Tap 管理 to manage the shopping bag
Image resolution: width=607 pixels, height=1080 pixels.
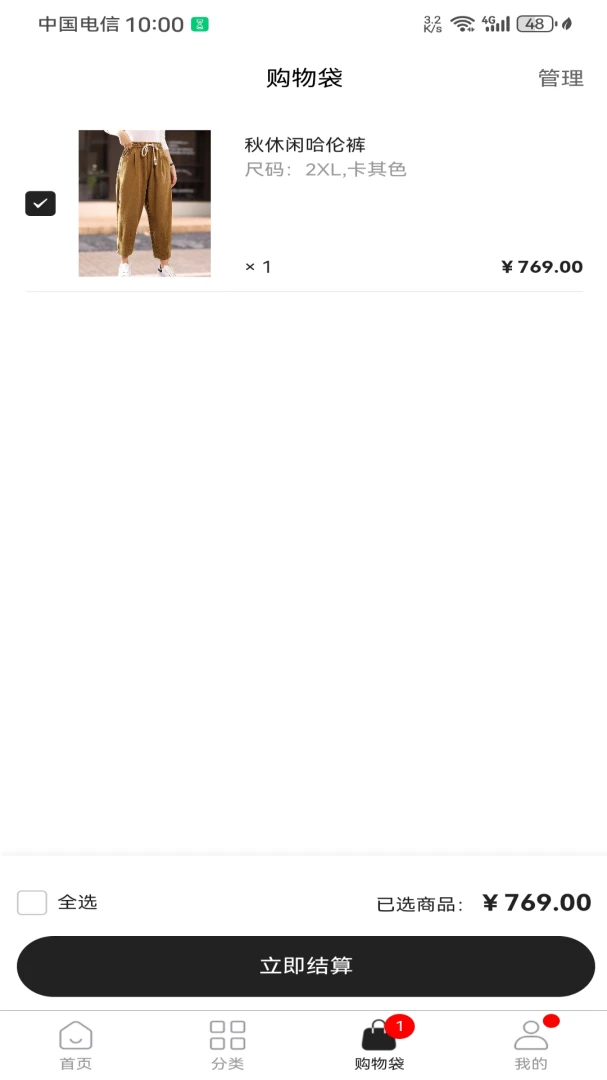pyautogui.click(x=561, y=78)
